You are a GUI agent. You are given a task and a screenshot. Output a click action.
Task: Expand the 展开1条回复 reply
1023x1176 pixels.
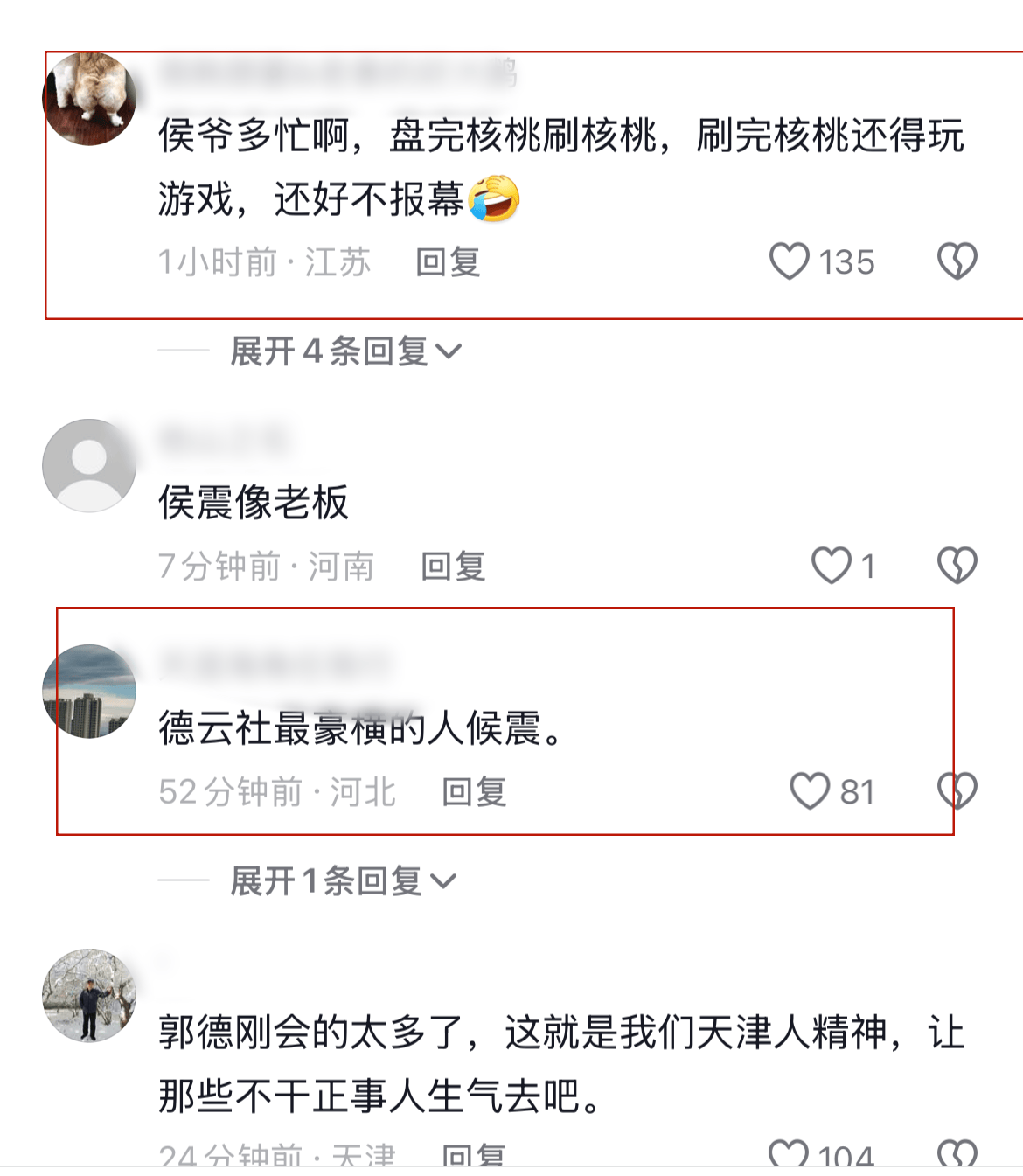click(343, 881)
